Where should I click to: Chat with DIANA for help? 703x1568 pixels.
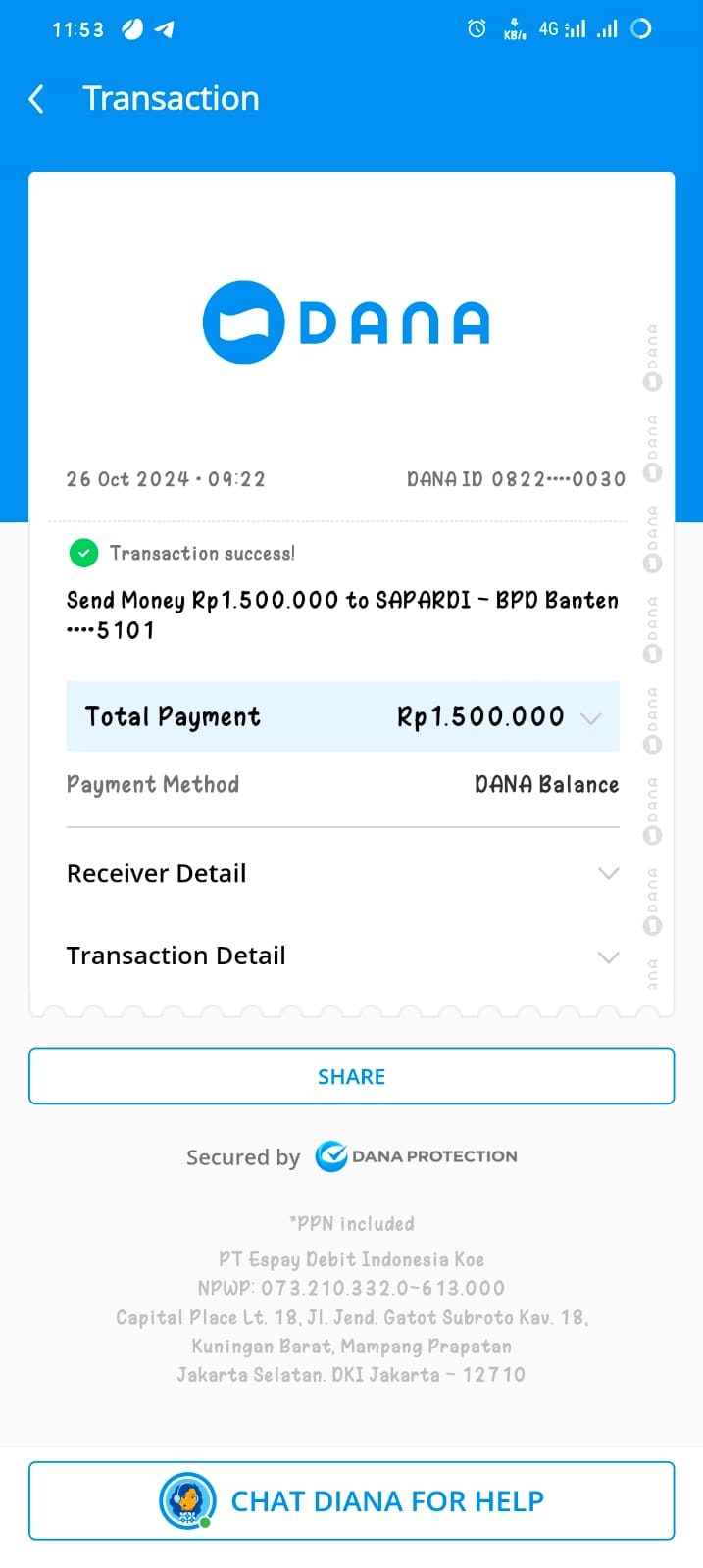click(351, 1500)
